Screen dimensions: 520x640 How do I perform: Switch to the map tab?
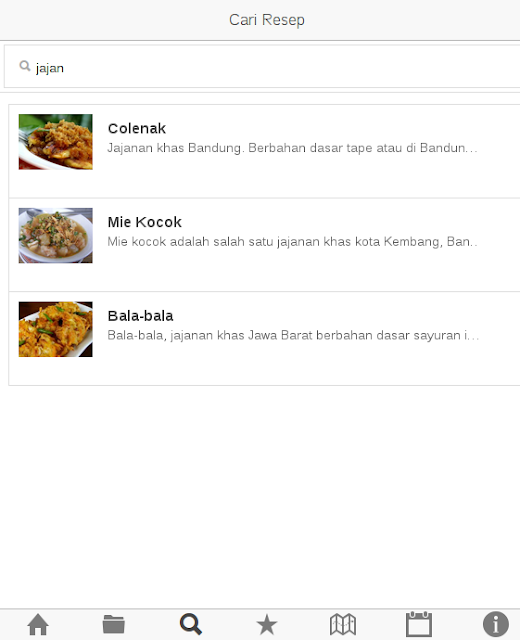[x=343, y=624]
